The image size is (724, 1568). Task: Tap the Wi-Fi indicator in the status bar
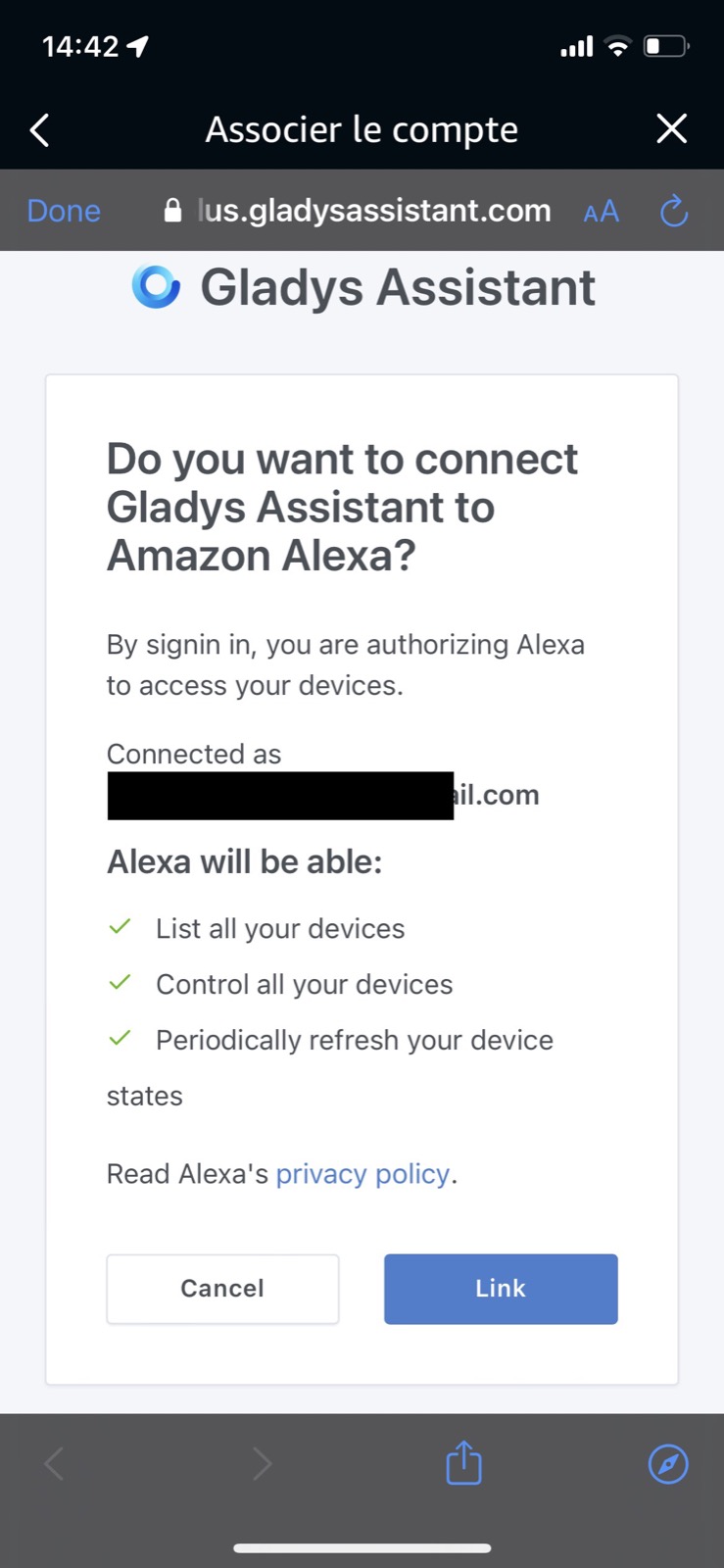(617, 44)
